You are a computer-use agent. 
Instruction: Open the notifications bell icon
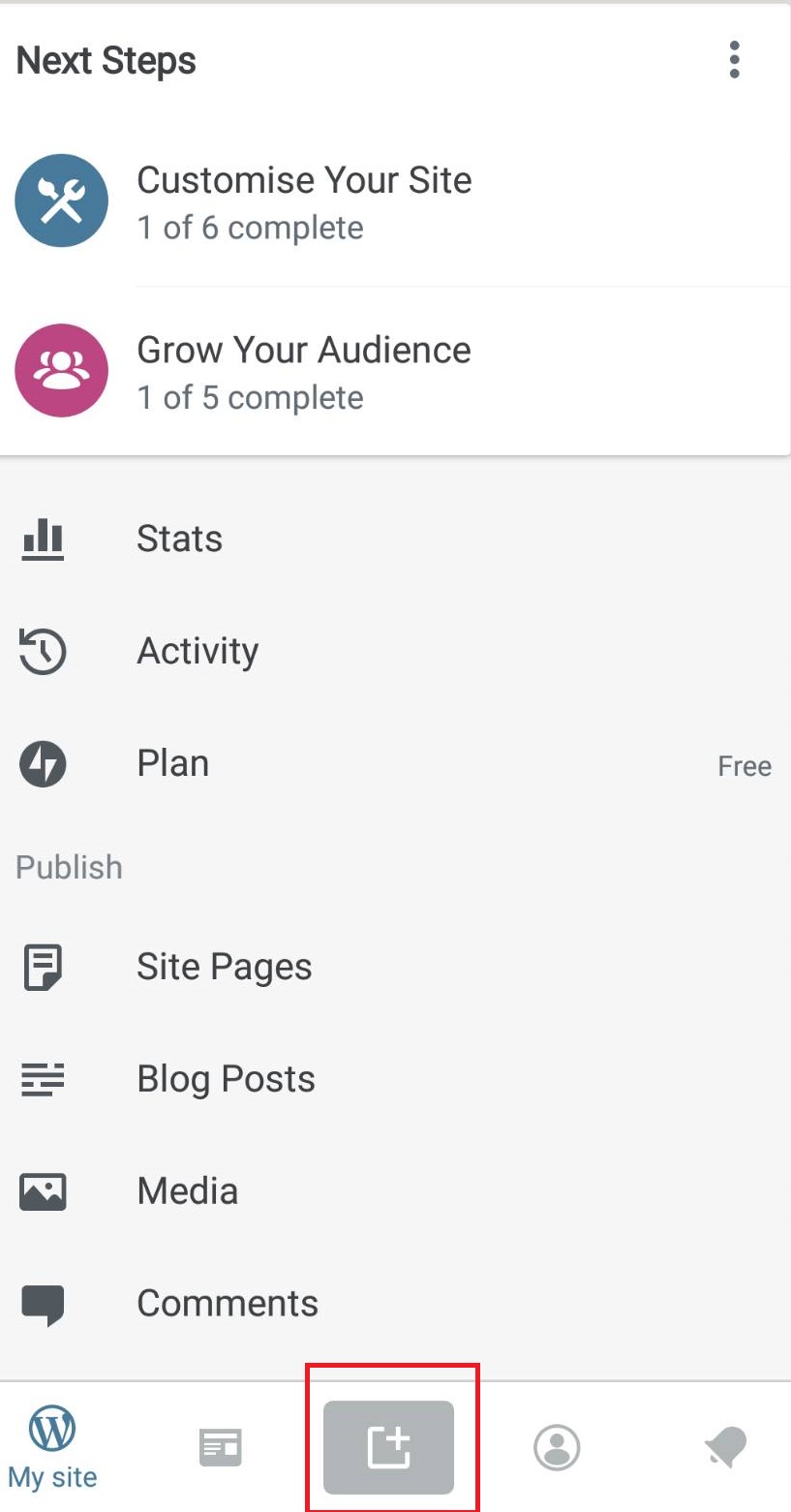[724, 1446]
